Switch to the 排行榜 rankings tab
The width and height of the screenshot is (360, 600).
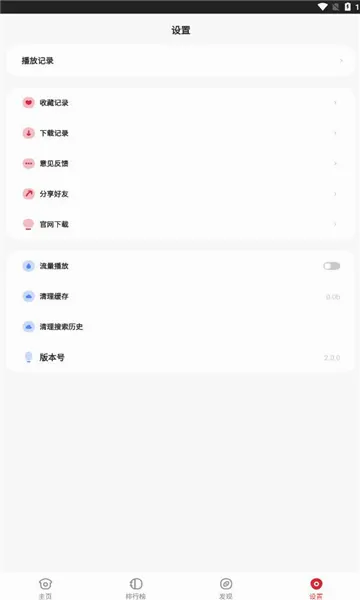[135, 588]
